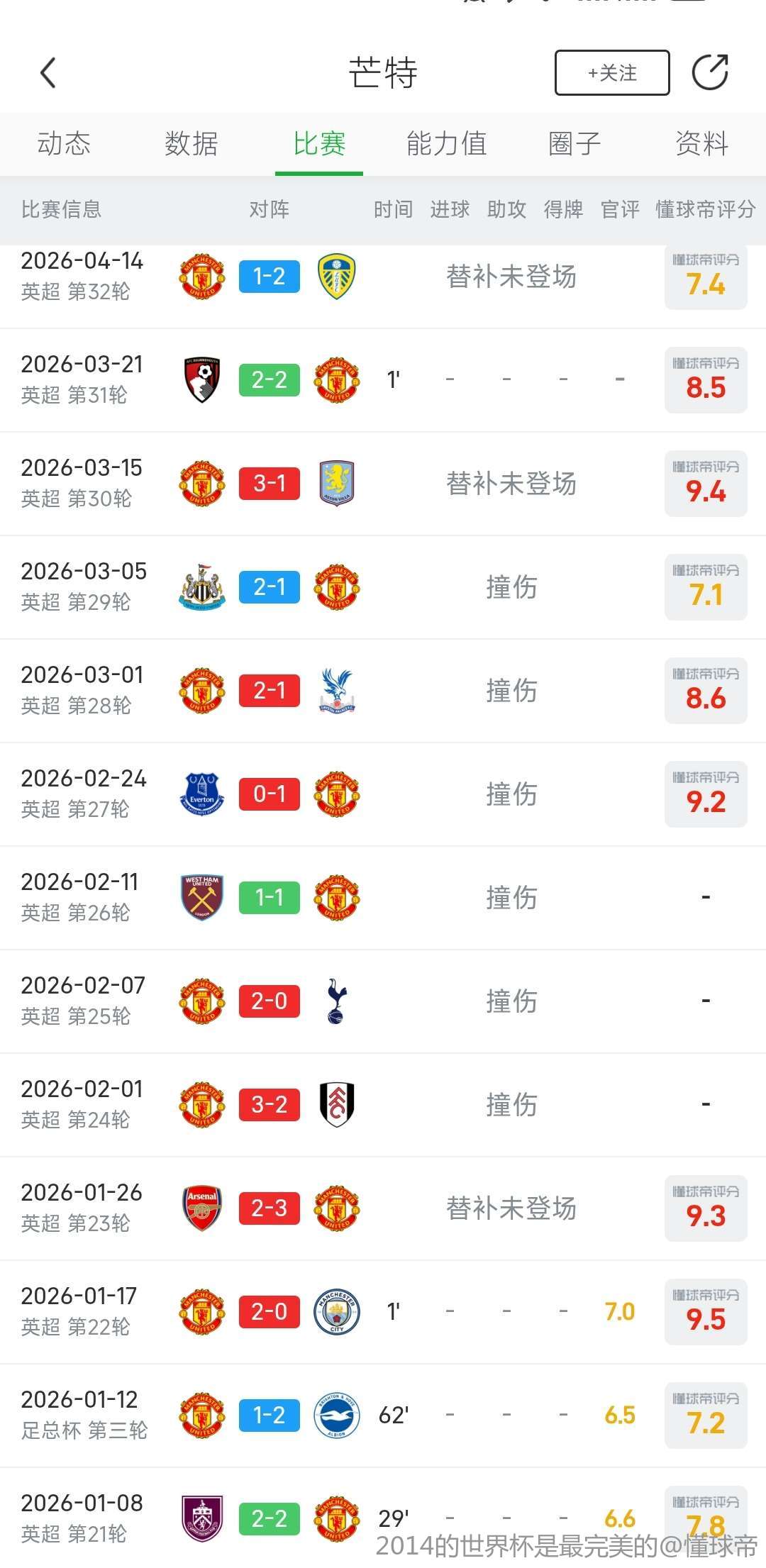
Task: Open the 2026-02-01 Fulham 3-2 match
Action: coord(270,1105)
